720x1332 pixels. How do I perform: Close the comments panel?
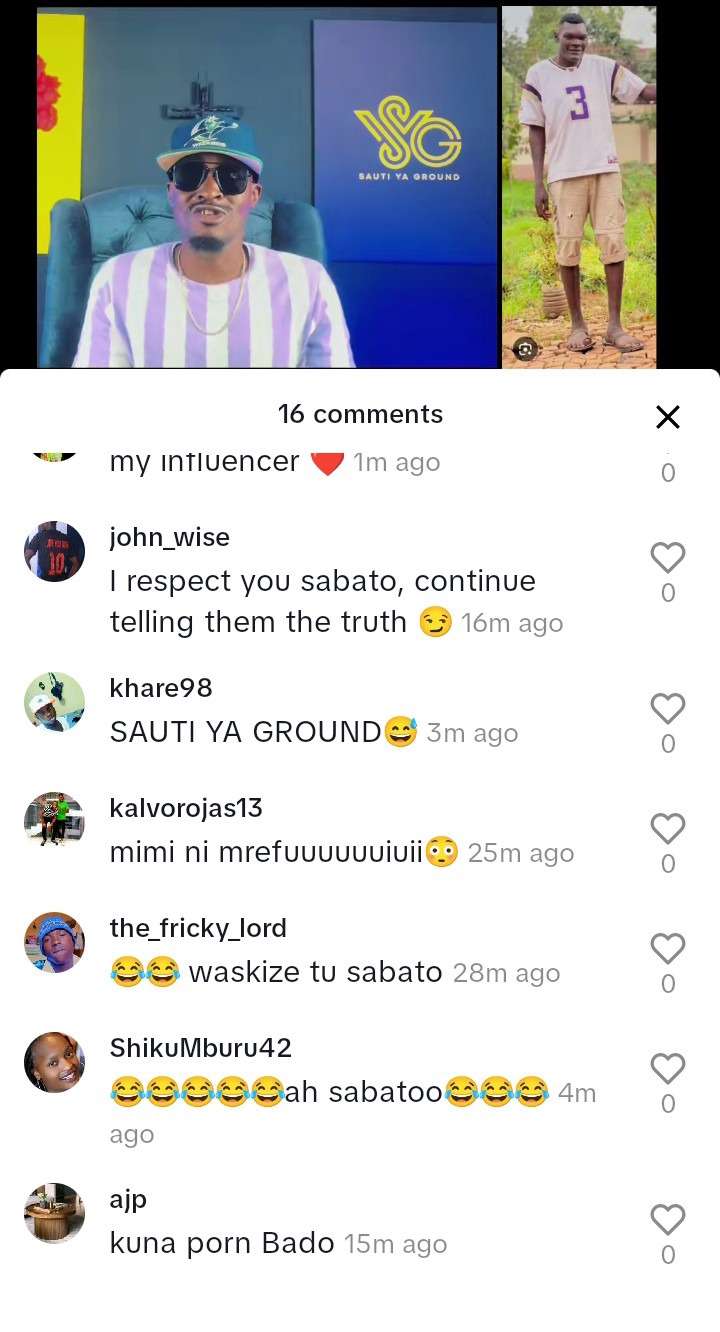pos(667,417)
